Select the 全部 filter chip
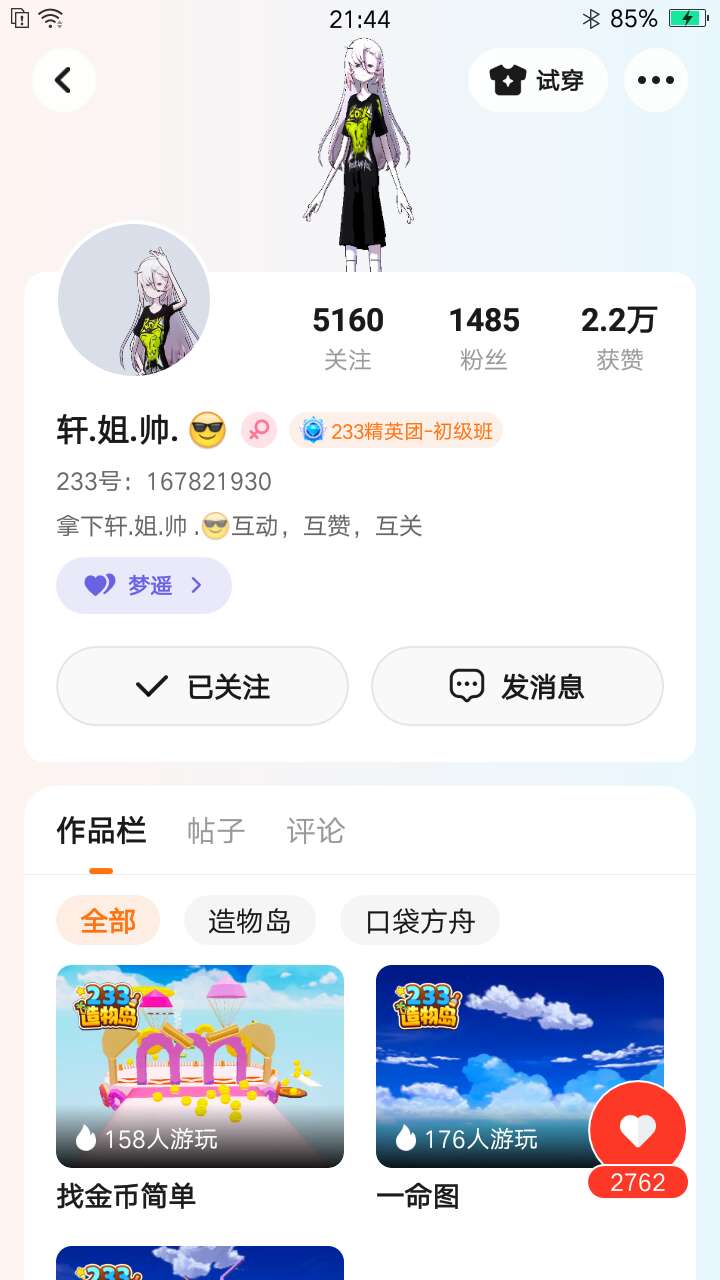Viewport: 720px width, 1280px height. [108, 920]
